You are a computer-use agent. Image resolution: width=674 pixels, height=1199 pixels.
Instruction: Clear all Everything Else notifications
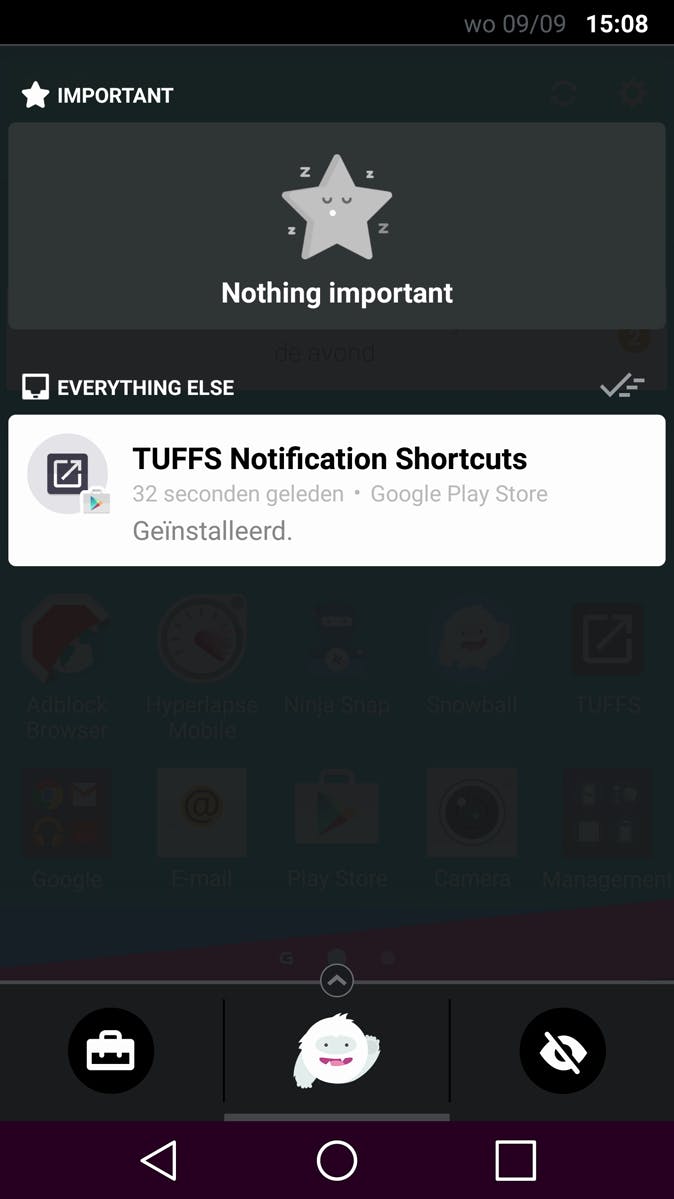tap(622, 387)
